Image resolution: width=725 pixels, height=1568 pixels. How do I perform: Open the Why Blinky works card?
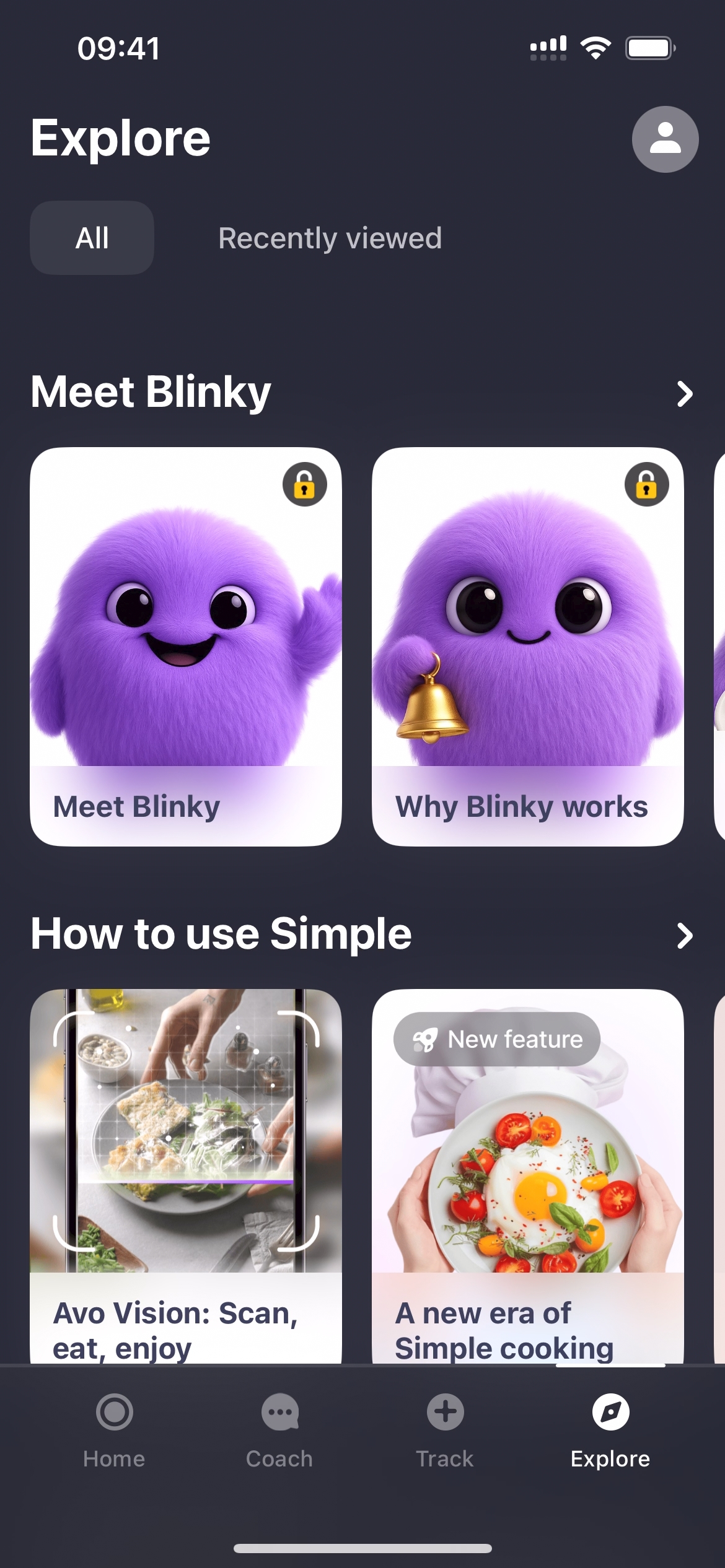click(x=527, y=646)
